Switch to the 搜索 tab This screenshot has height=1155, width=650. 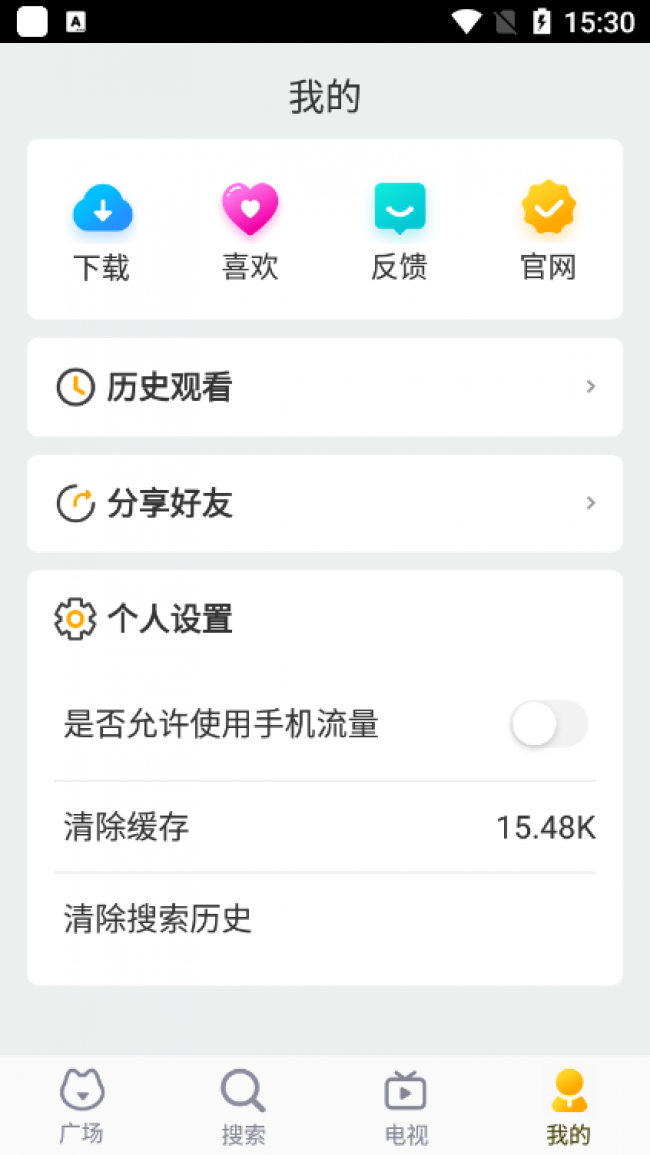pos(244,1106)
